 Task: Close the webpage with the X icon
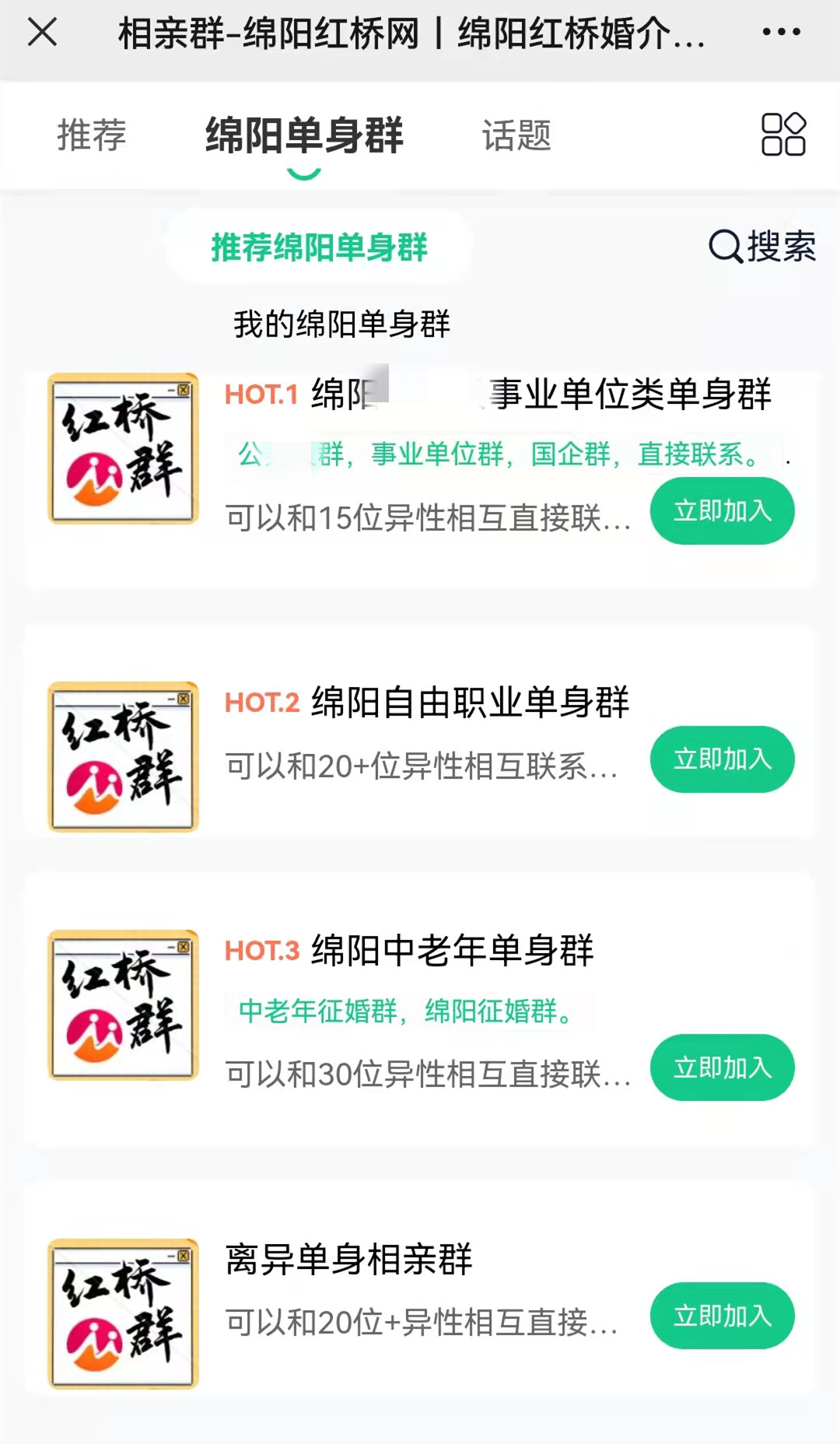click(42, 33)
